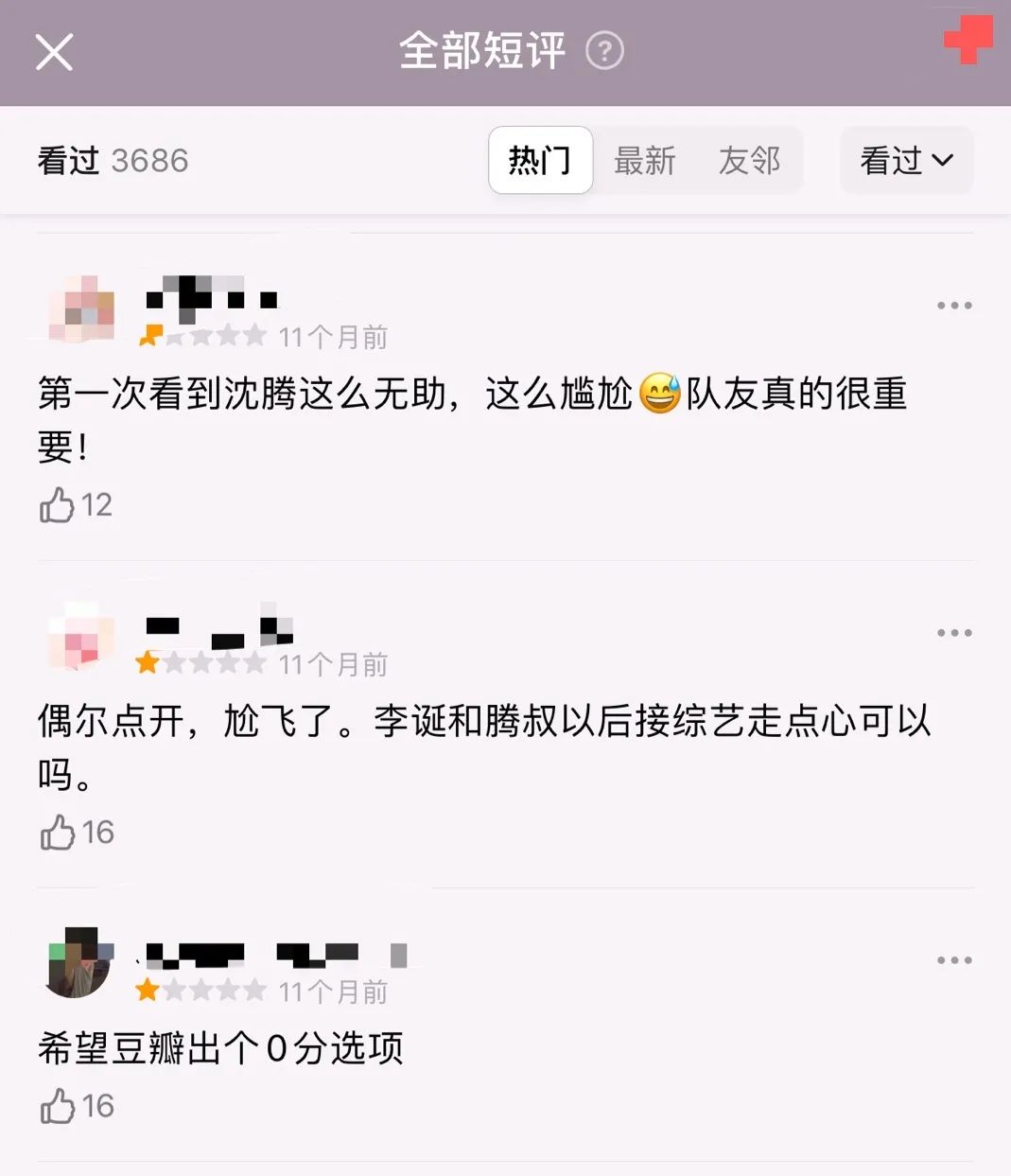Open the help question-mark icon
Viewport: 1011px width, 1176px height.
click(x=604, y=51)
